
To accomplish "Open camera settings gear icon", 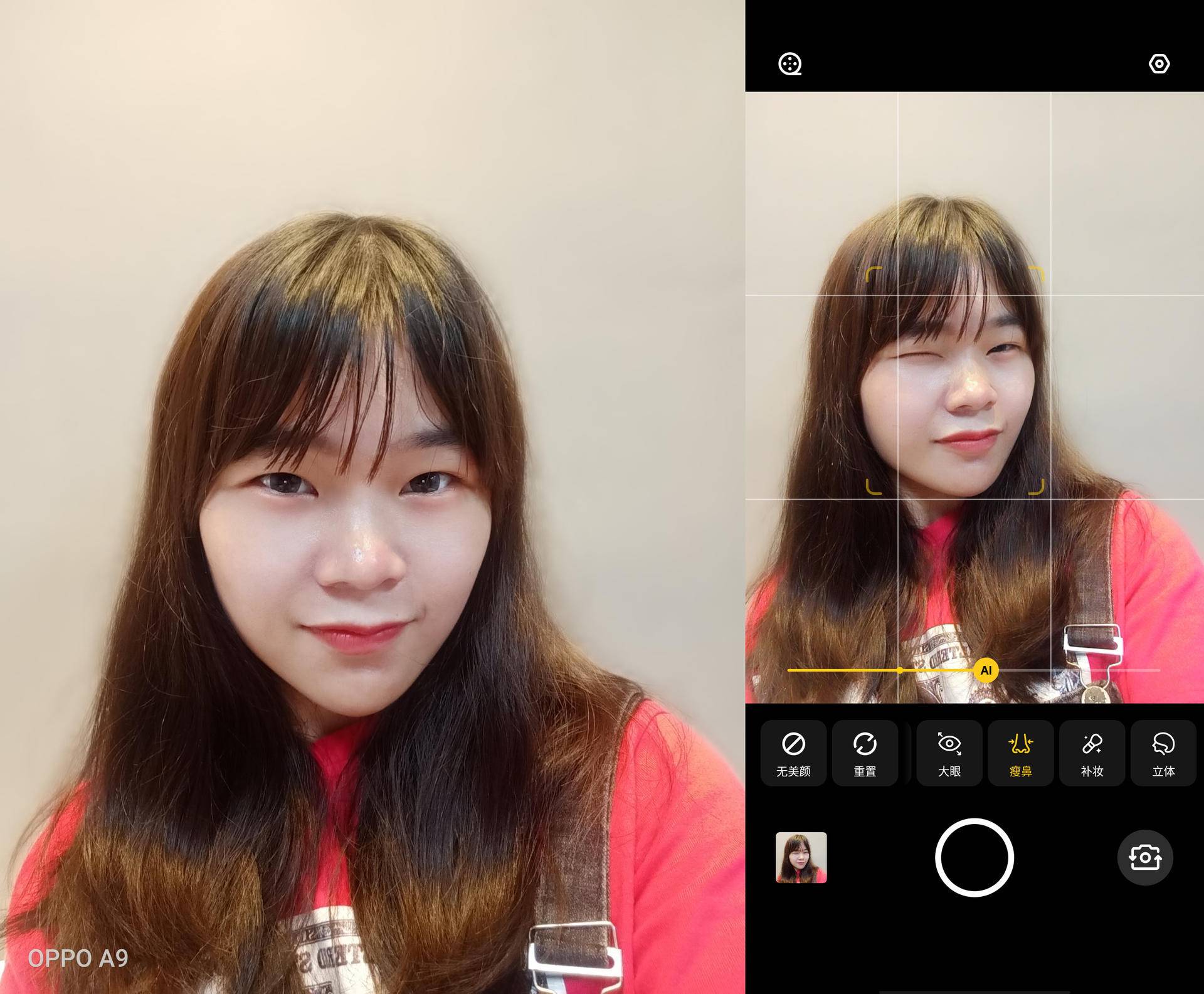I will click(1159, 64).
